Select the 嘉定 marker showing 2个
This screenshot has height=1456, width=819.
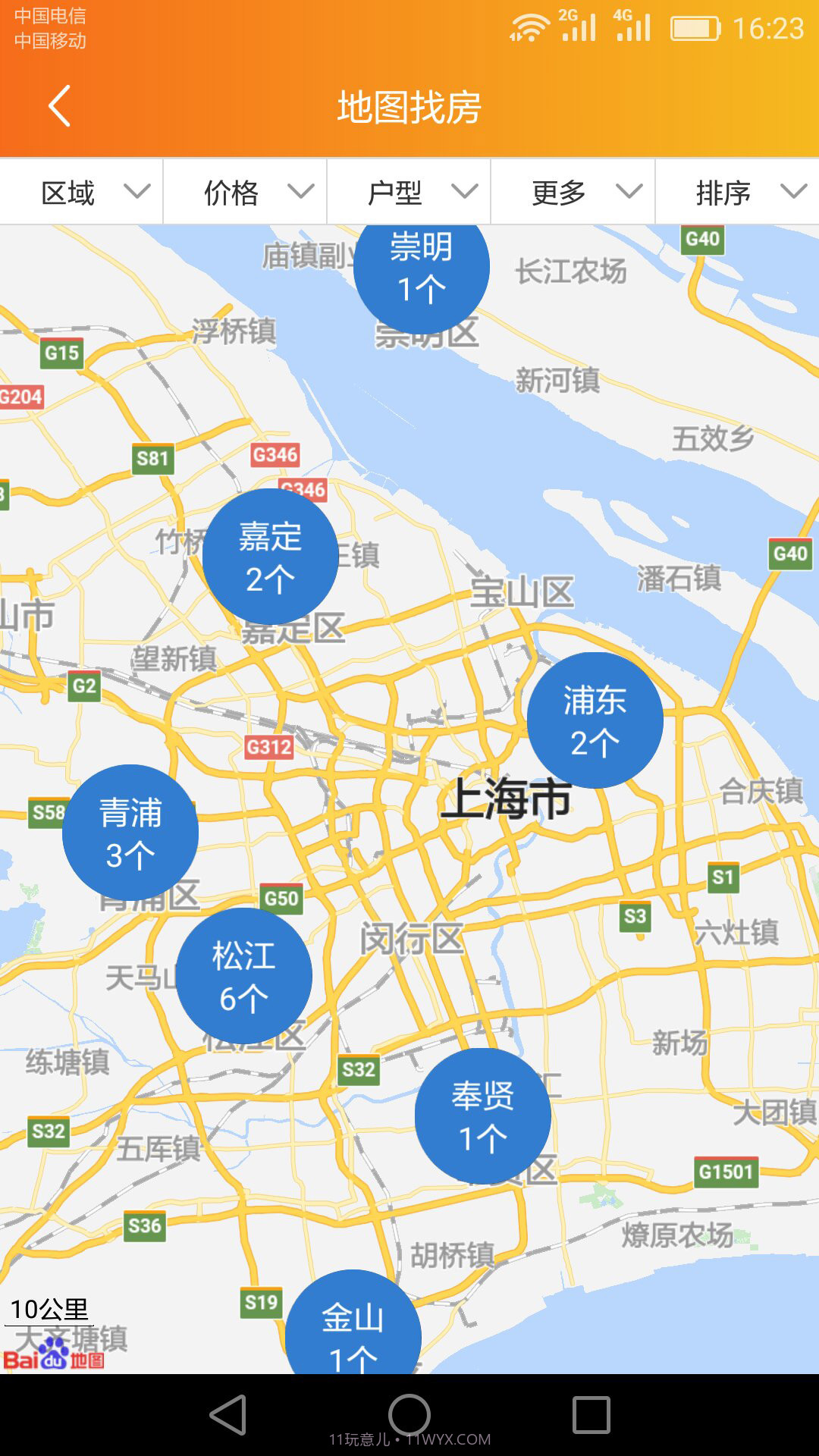(x=270, y=556)
